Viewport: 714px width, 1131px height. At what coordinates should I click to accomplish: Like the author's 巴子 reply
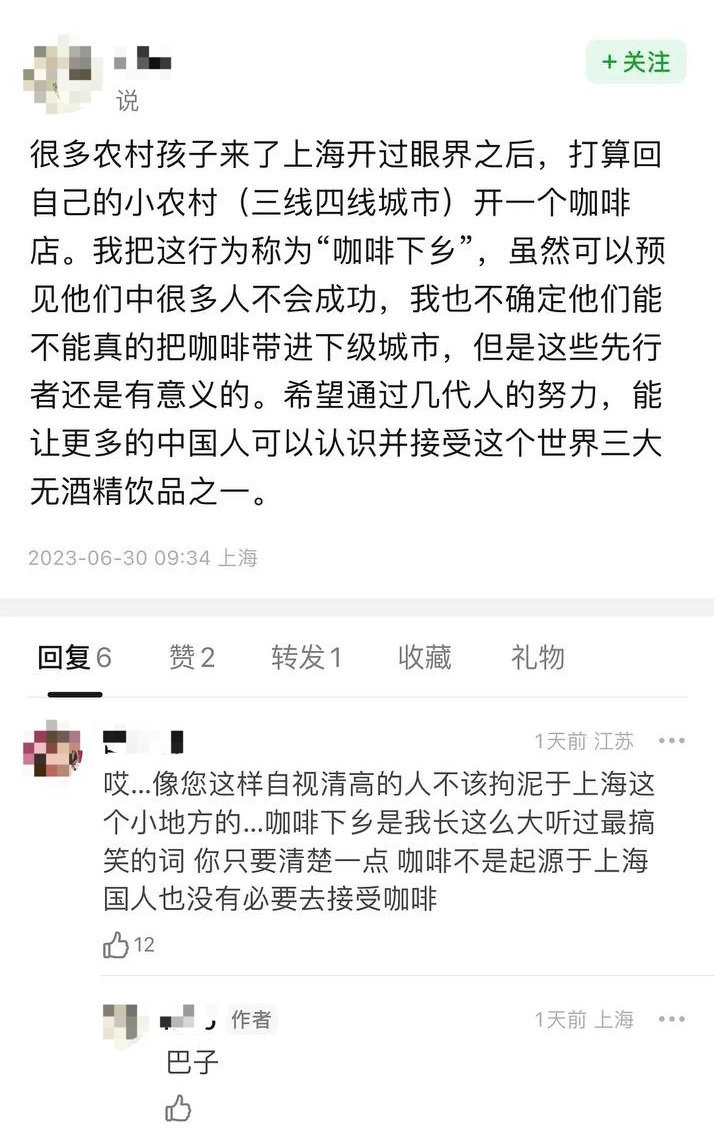coord(178,1108)
